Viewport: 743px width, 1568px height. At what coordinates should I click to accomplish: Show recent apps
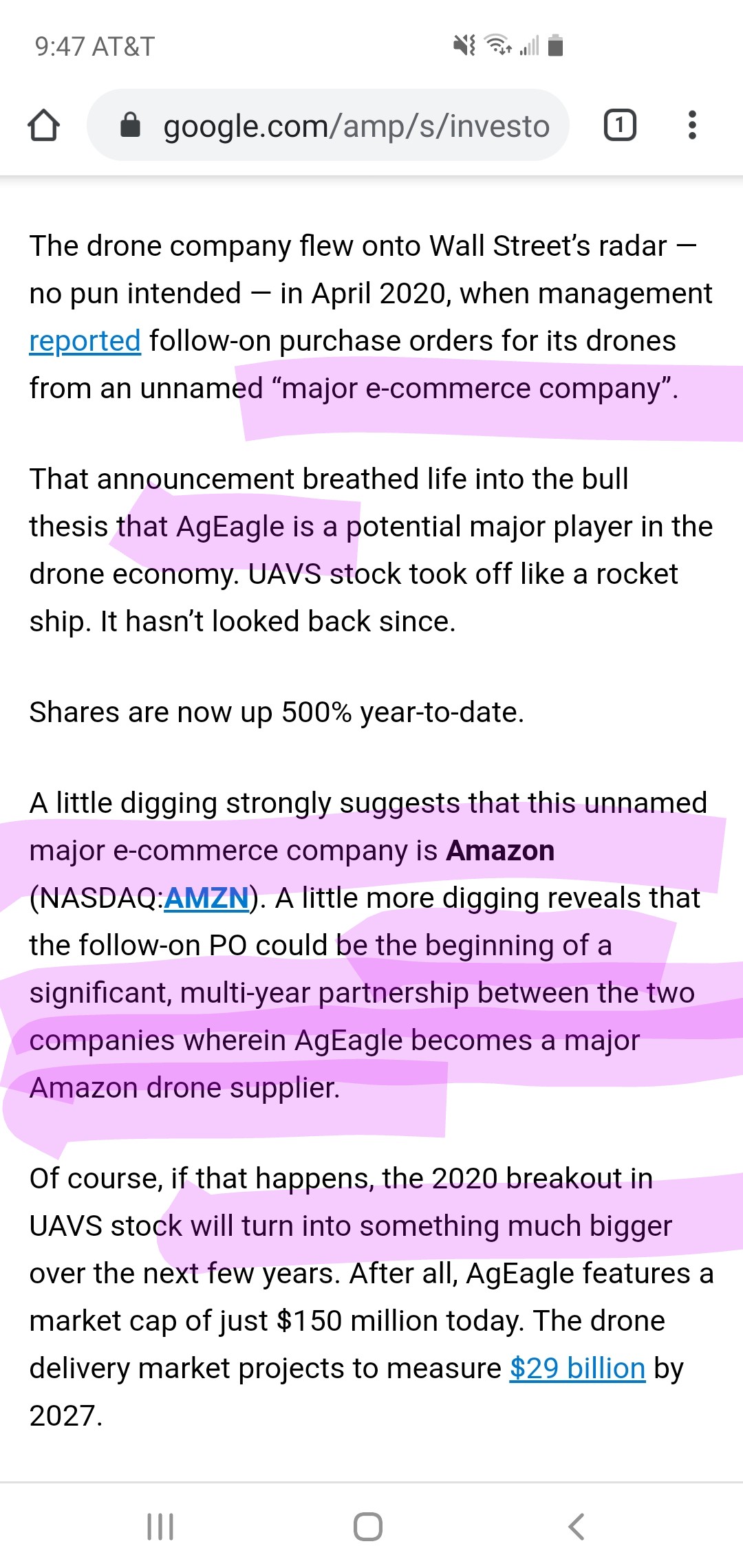[160, 1527]
